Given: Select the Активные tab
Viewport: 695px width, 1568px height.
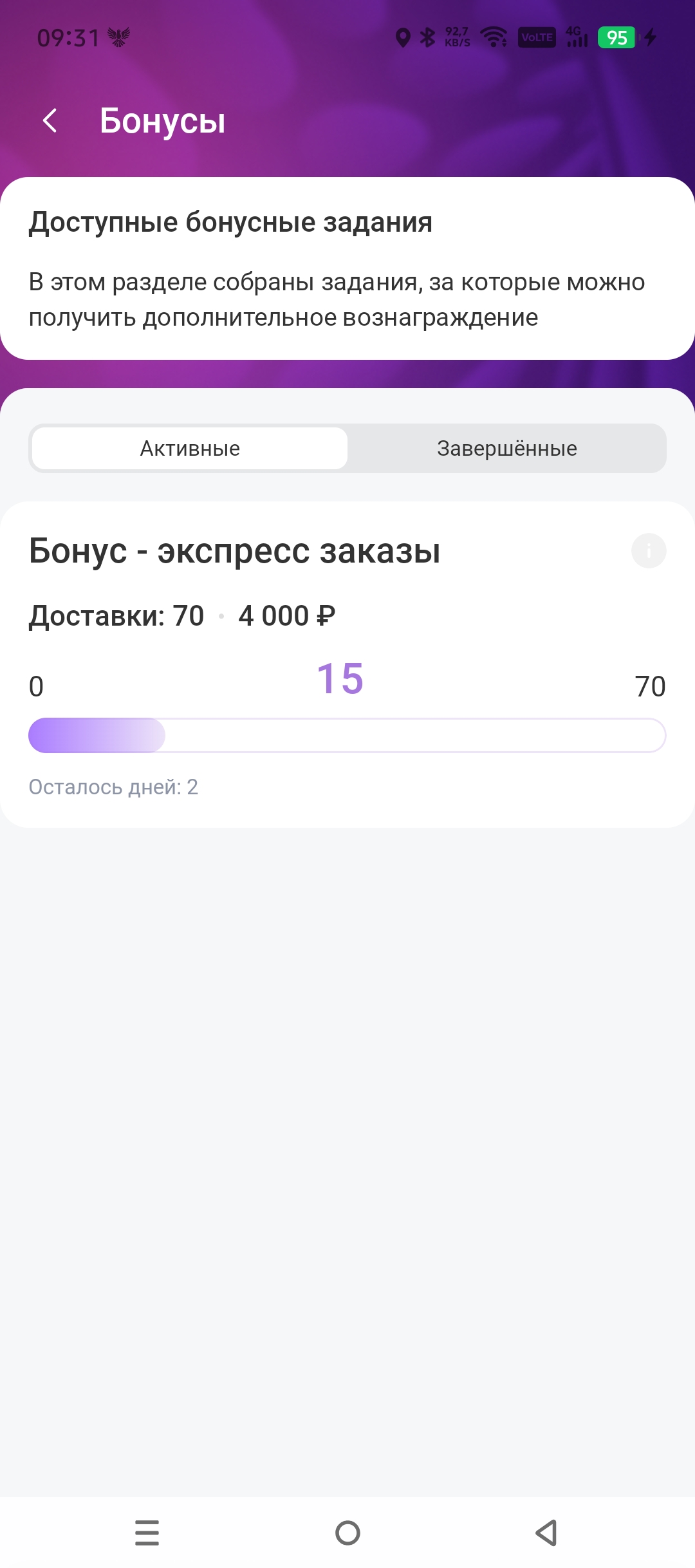Looking at the screenshot, I should point(190,449).
